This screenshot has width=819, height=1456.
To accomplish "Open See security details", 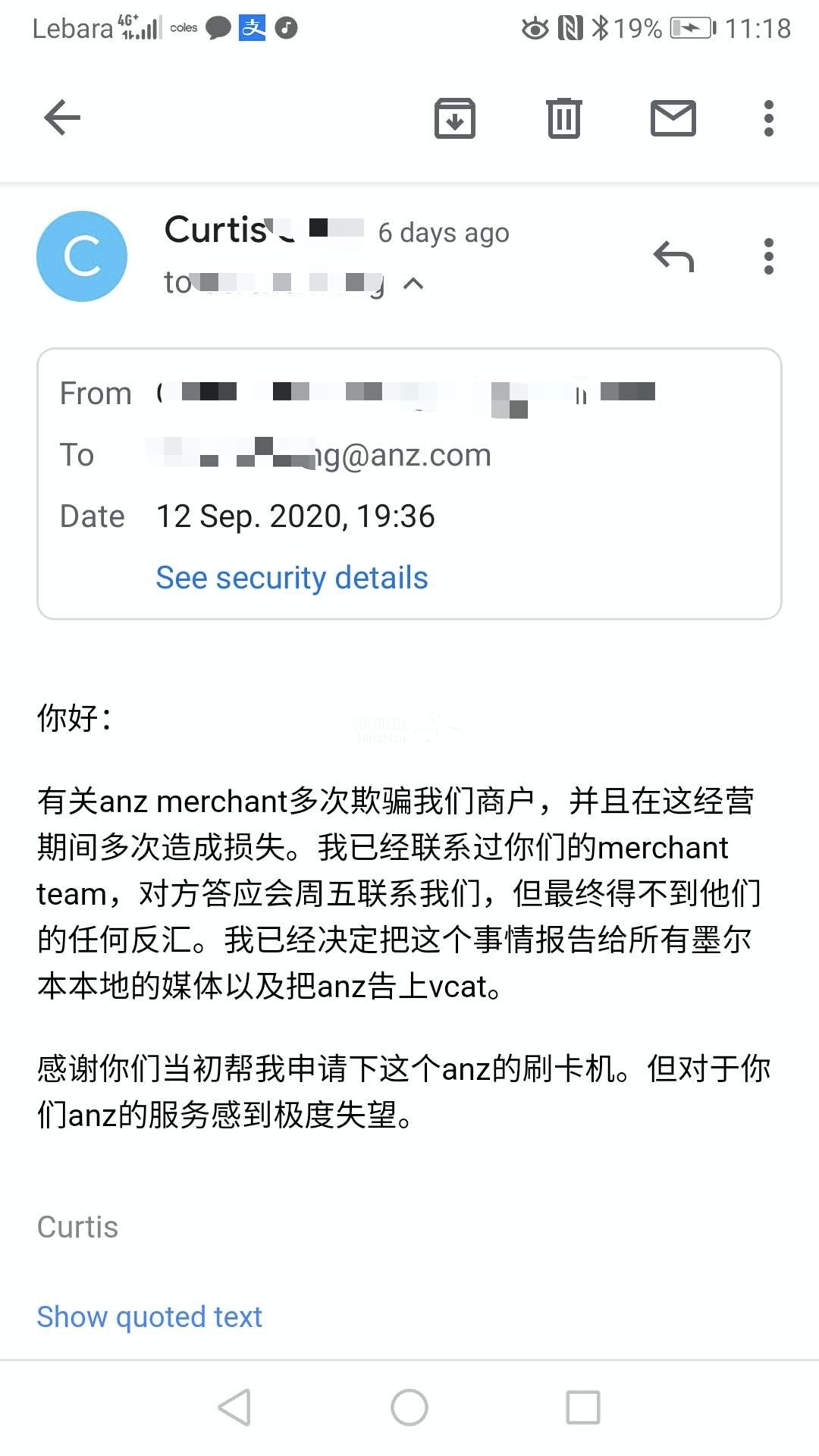I will point(292,578).
